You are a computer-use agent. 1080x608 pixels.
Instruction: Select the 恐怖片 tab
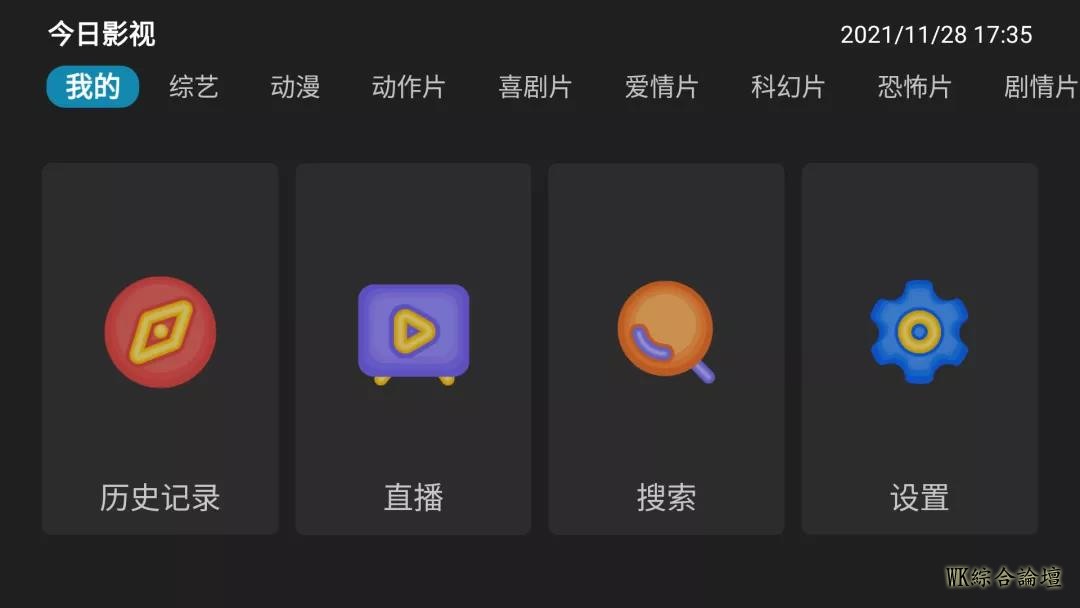[914, 87]
